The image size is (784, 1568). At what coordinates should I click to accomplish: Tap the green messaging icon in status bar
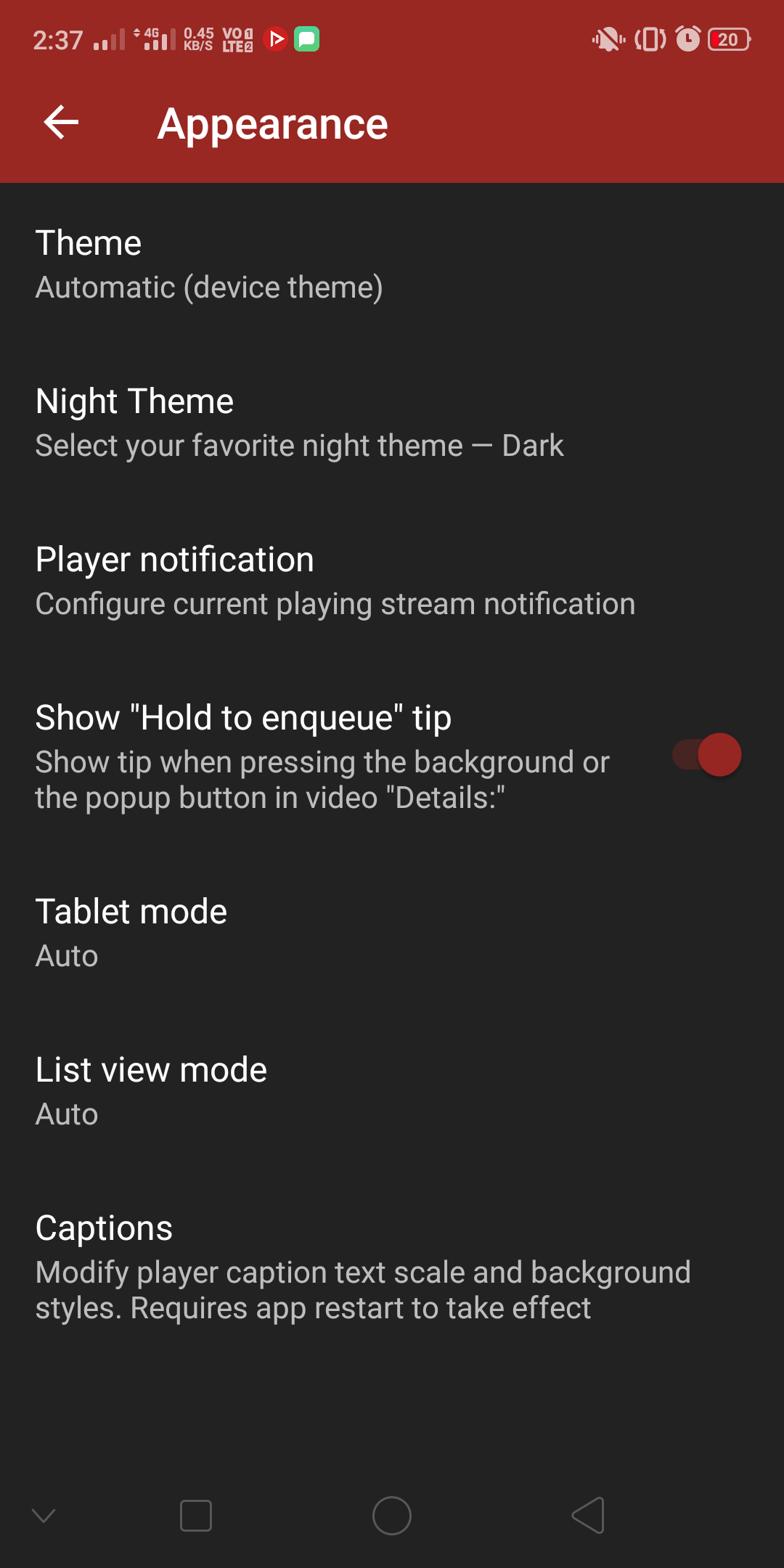[307, 39]
